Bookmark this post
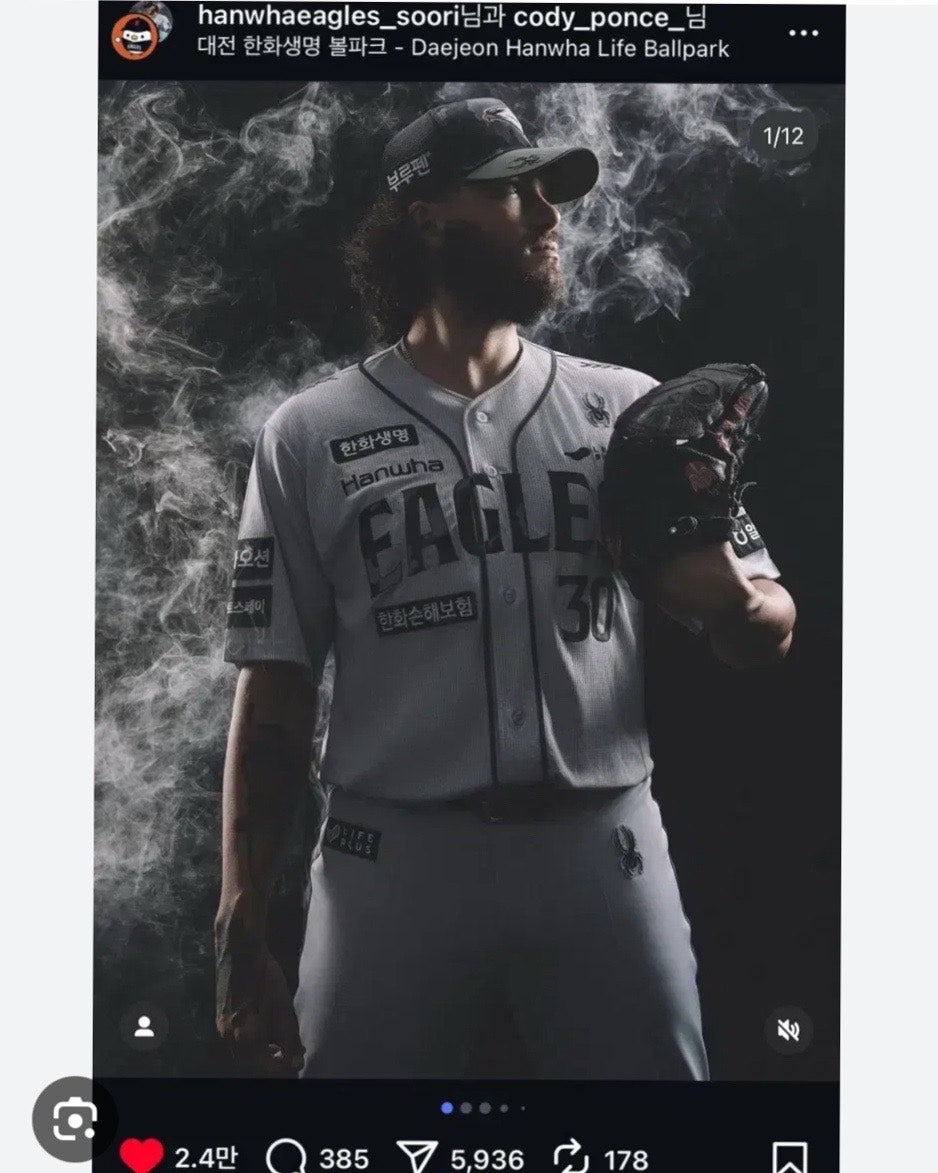The height and width of the screenshot is (1173, 938). tap(789, 1157)
